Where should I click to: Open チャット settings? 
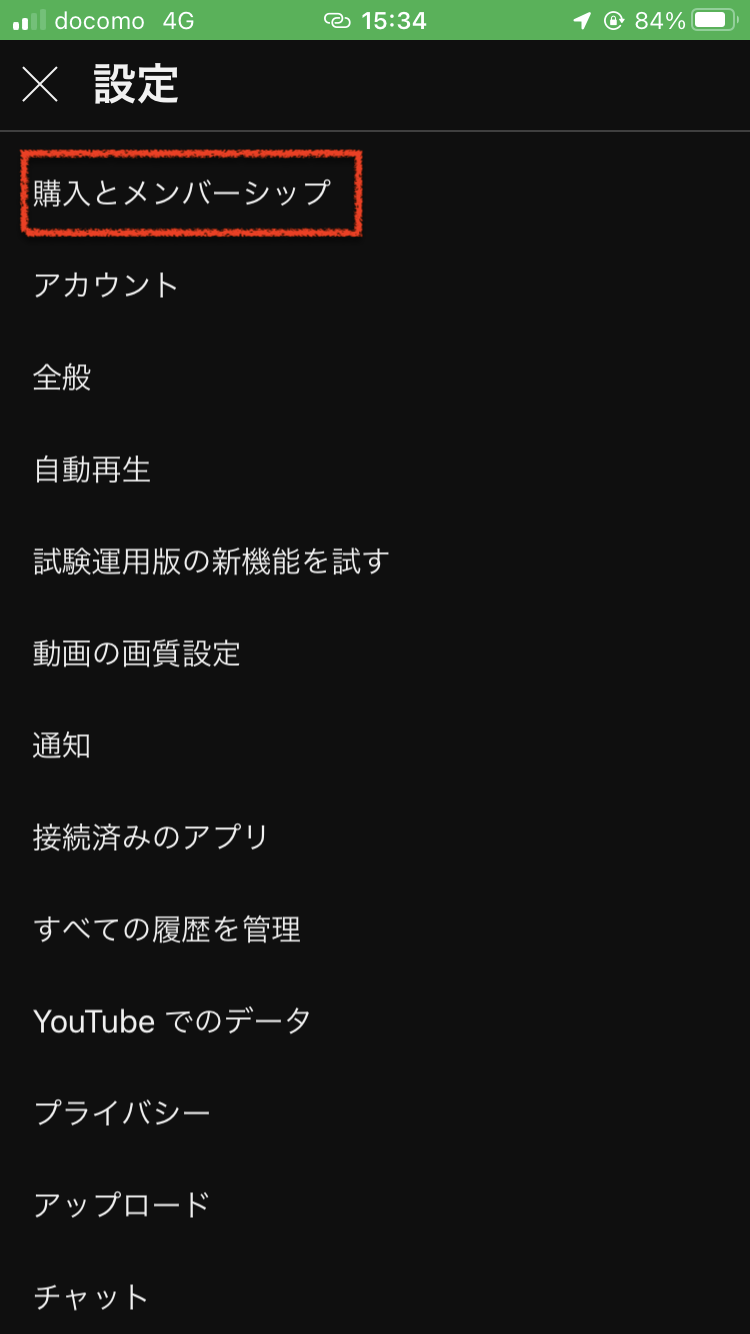point(91,1297)
